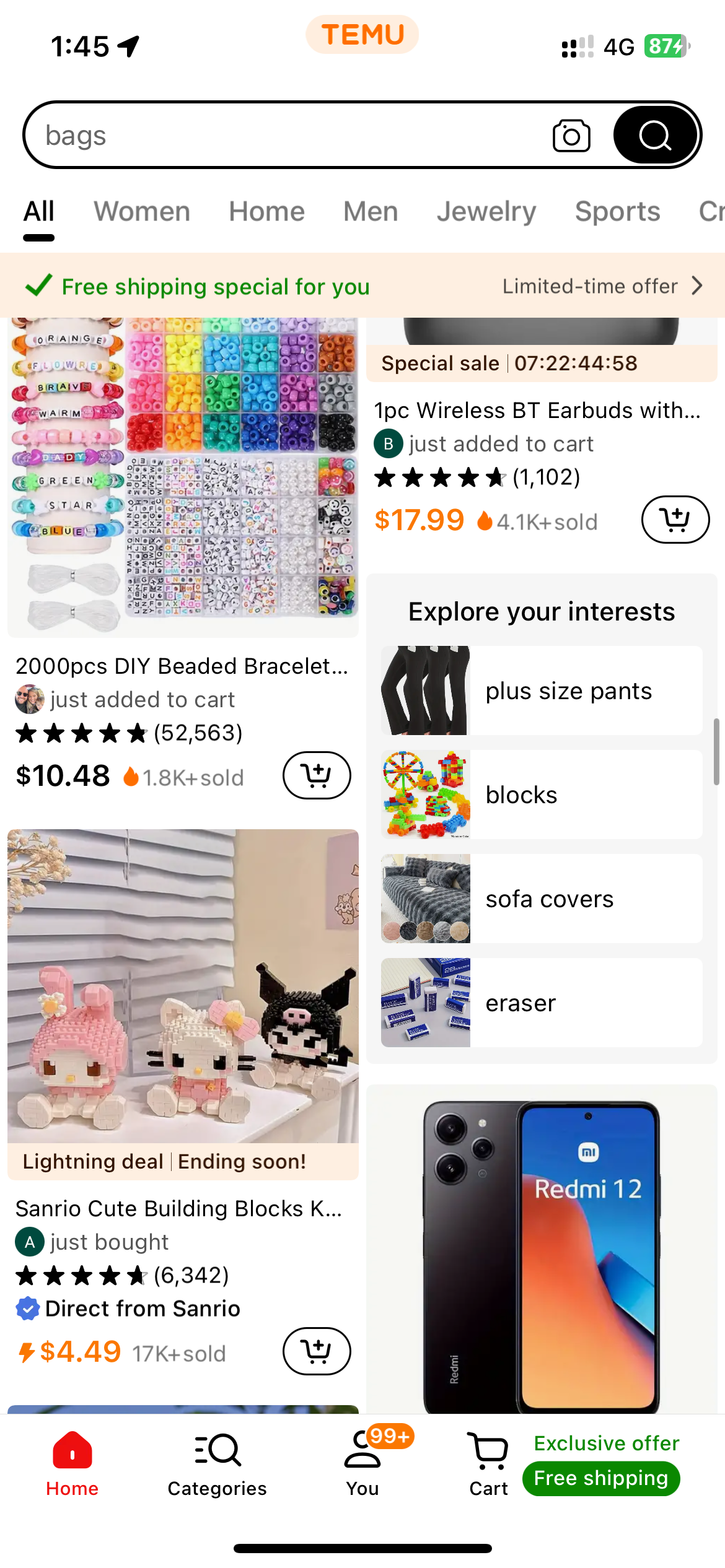Browse sofa covers suggestions
Viewport: 725px width, 1568px height.
point(542,899)
